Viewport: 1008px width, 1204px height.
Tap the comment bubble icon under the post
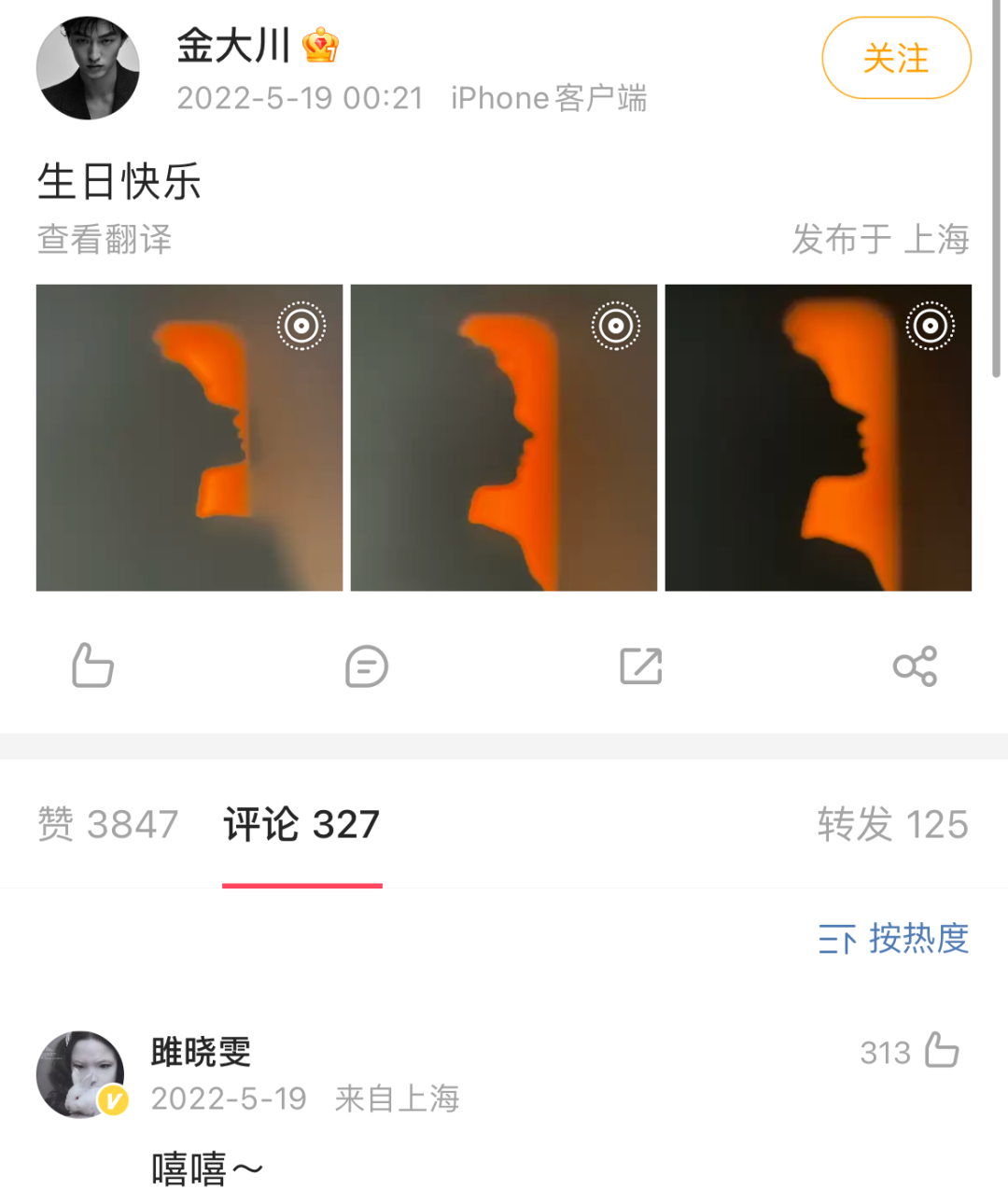367,666
